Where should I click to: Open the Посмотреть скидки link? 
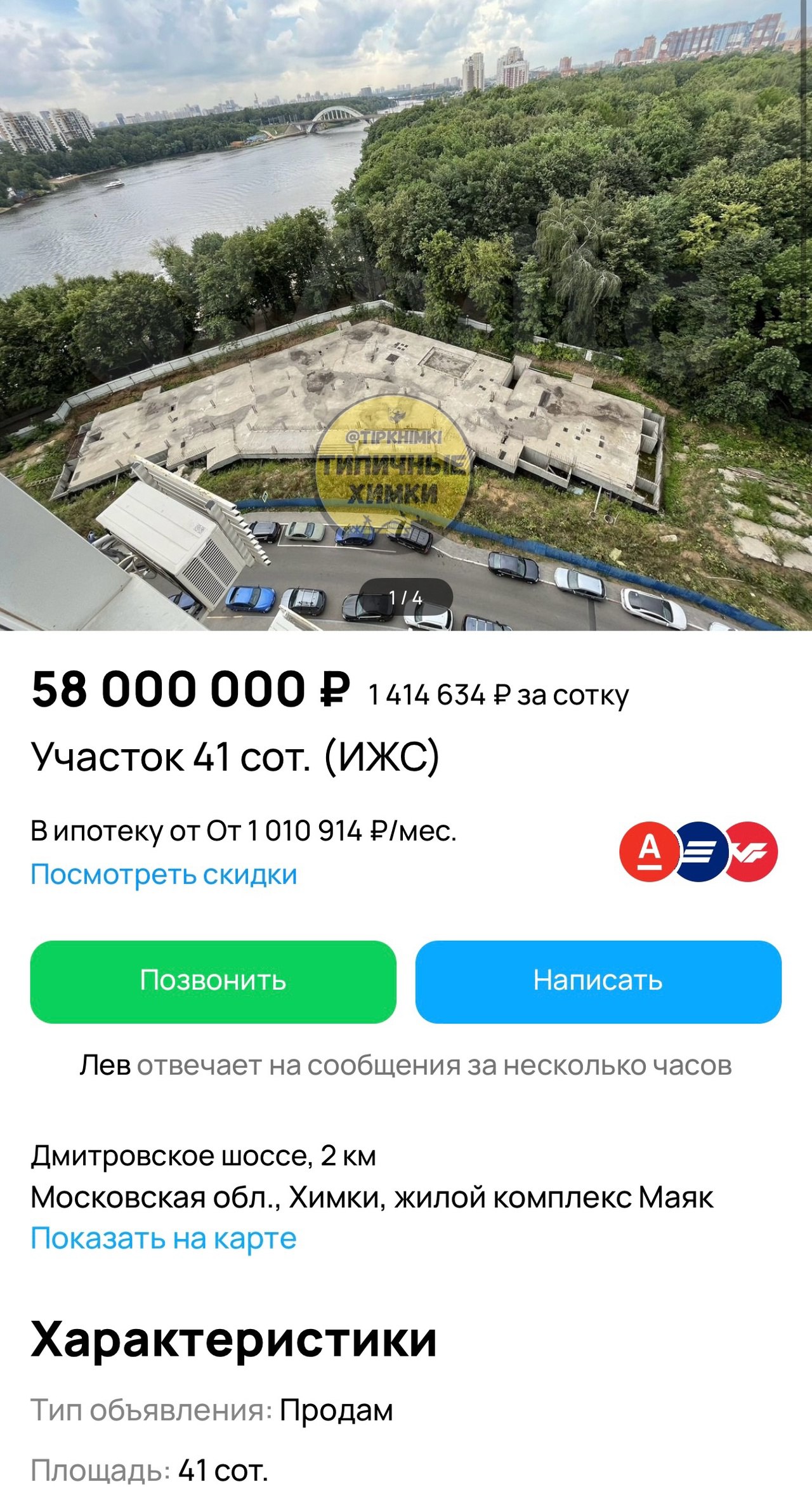(164, 875)
